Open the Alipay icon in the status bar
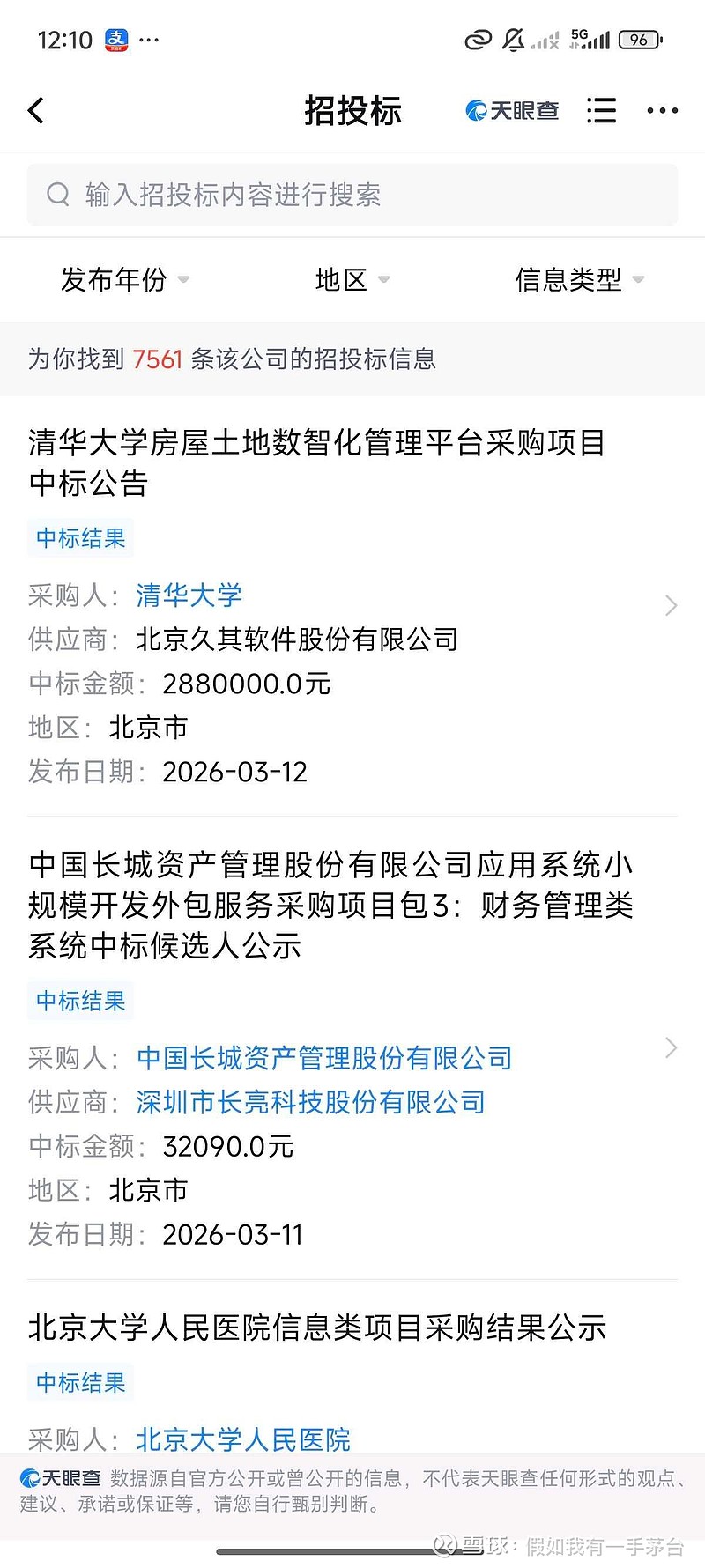 [118, 40]
